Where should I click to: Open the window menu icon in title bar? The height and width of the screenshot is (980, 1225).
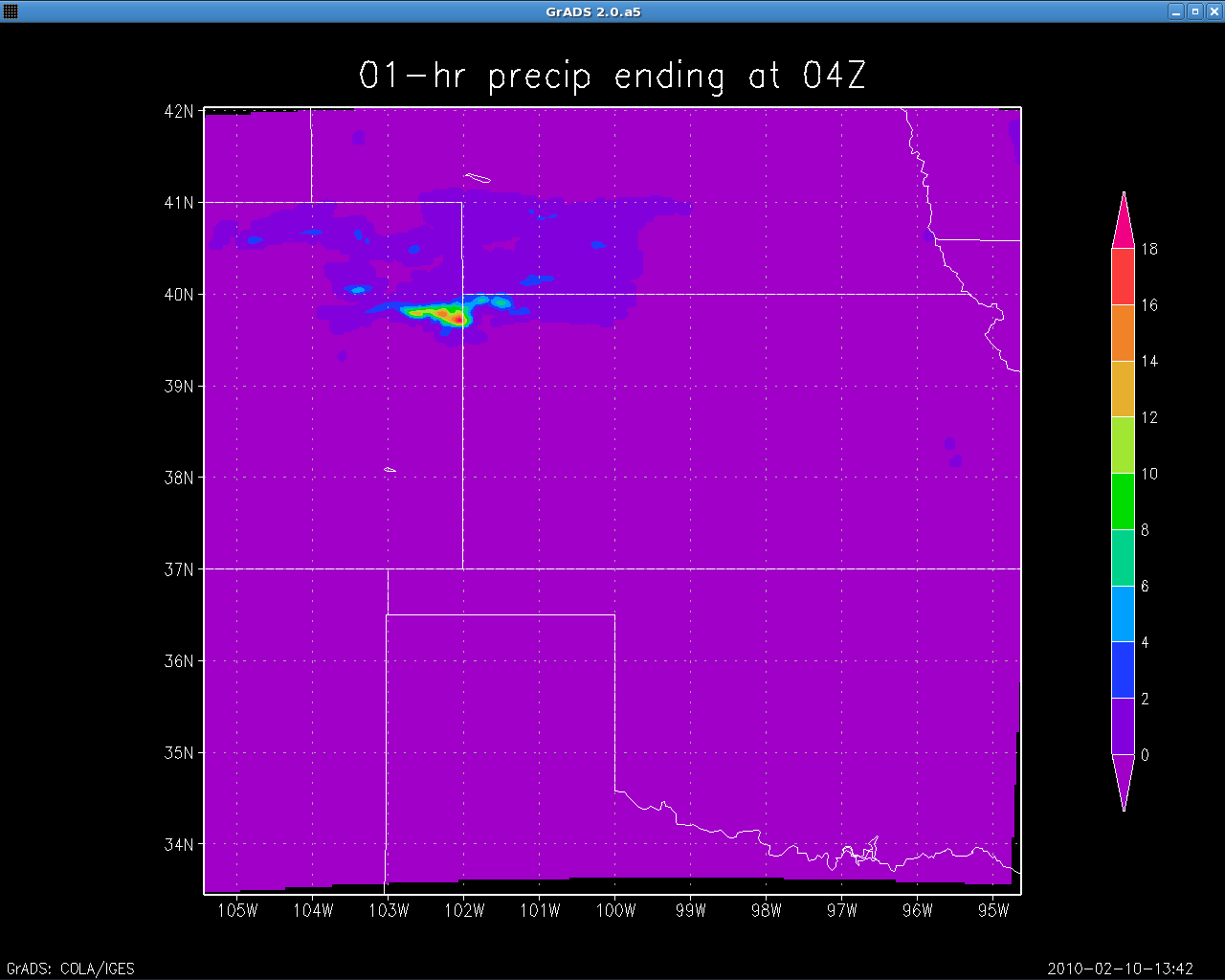[x=11, y=11]
